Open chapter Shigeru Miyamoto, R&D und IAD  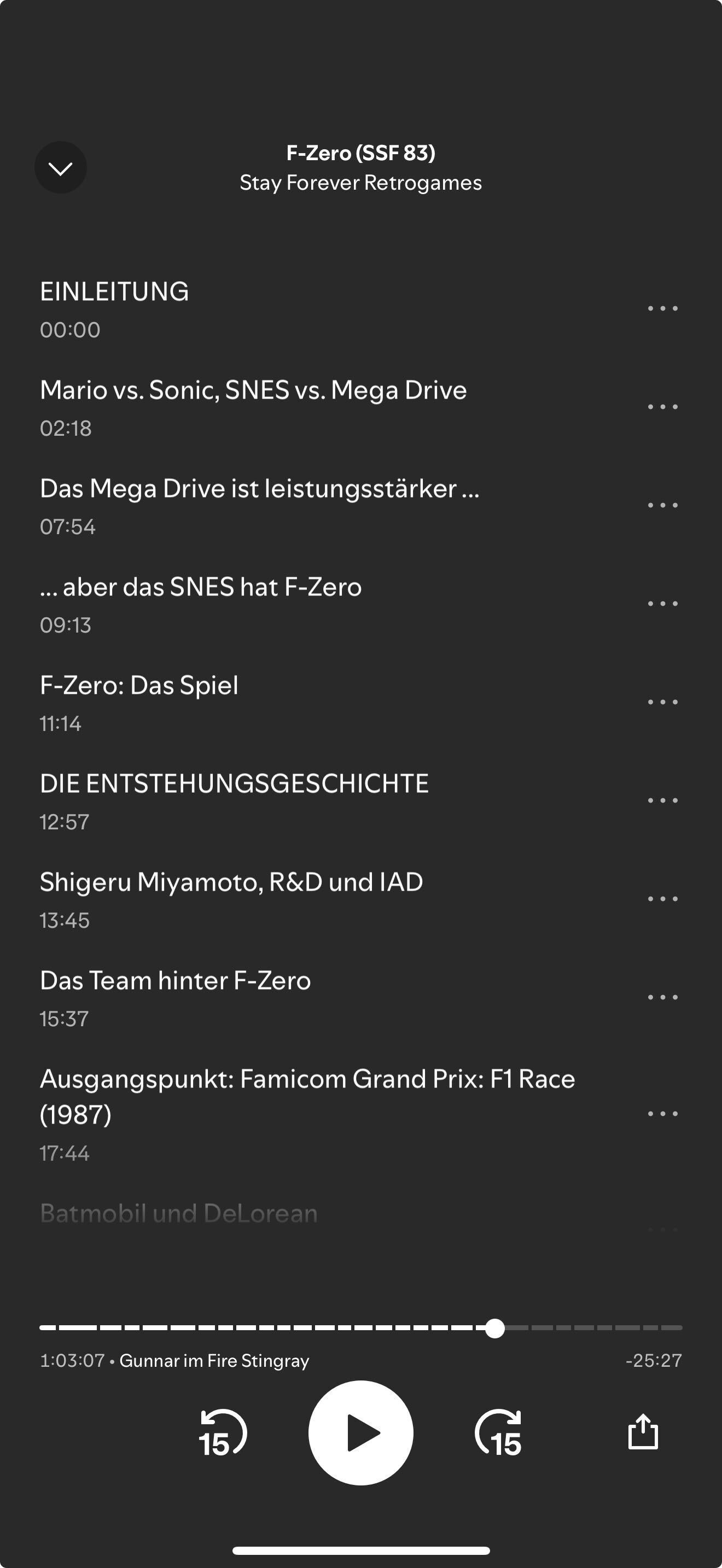[231, 883]
